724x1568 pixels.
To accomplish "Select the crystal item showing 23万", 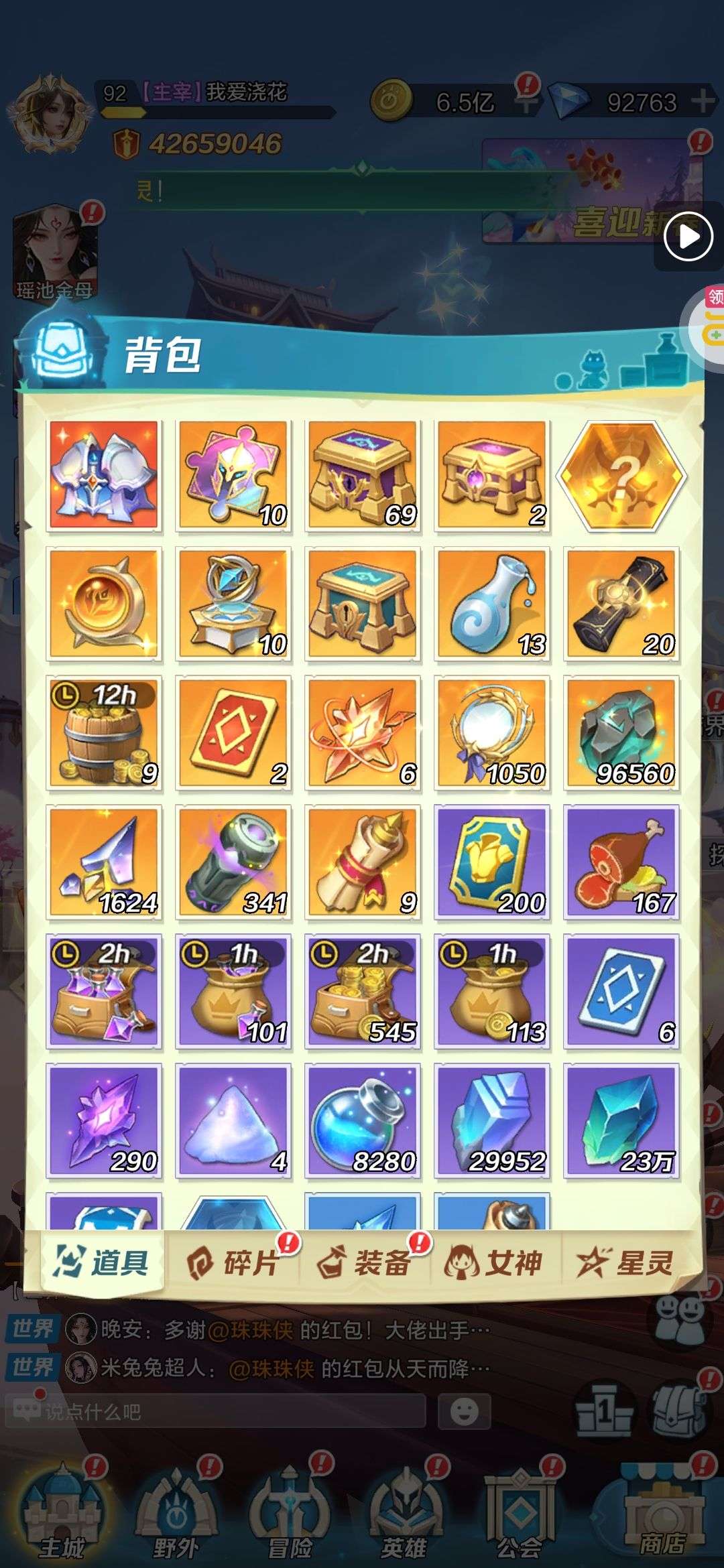I will (x=622, y=1120).
